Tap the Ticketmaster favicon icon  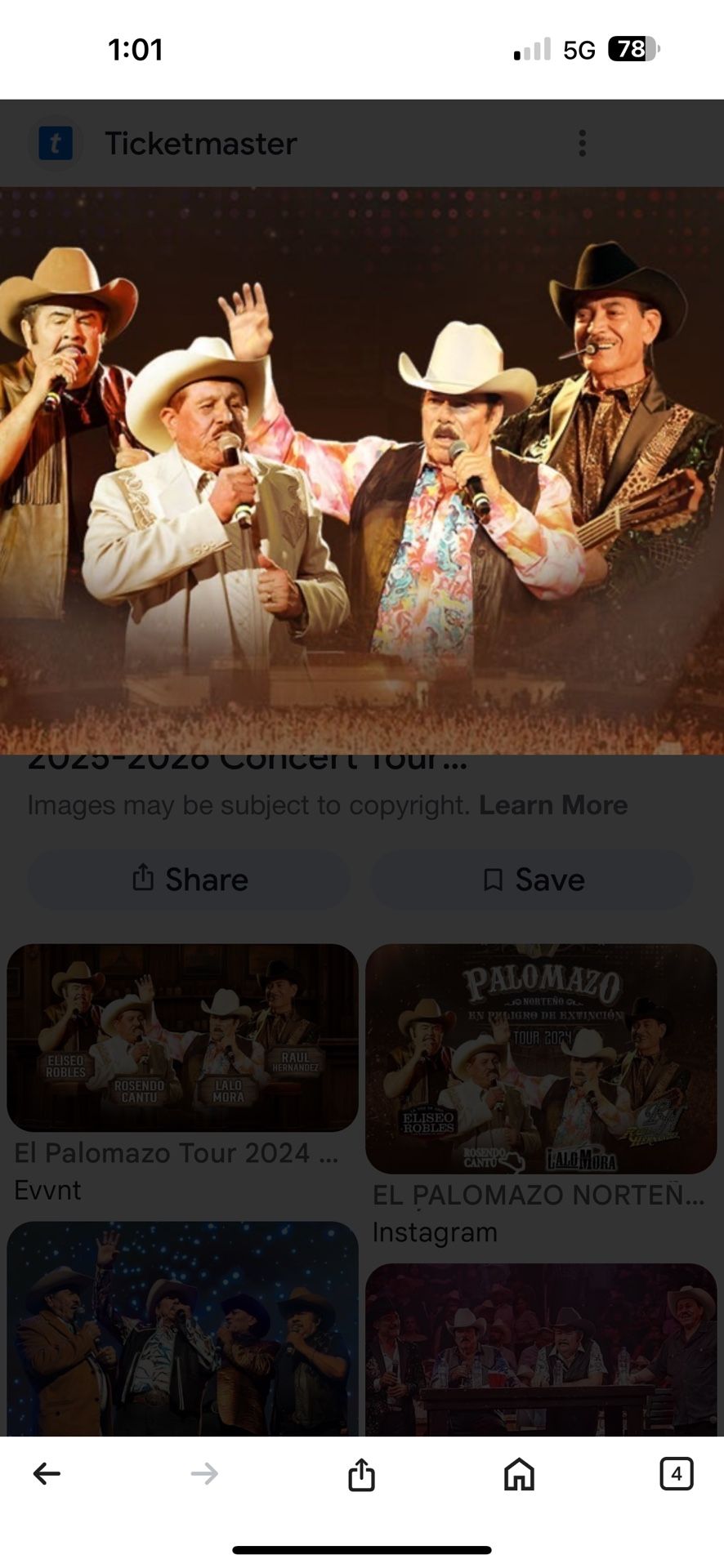tap(54, 143)
